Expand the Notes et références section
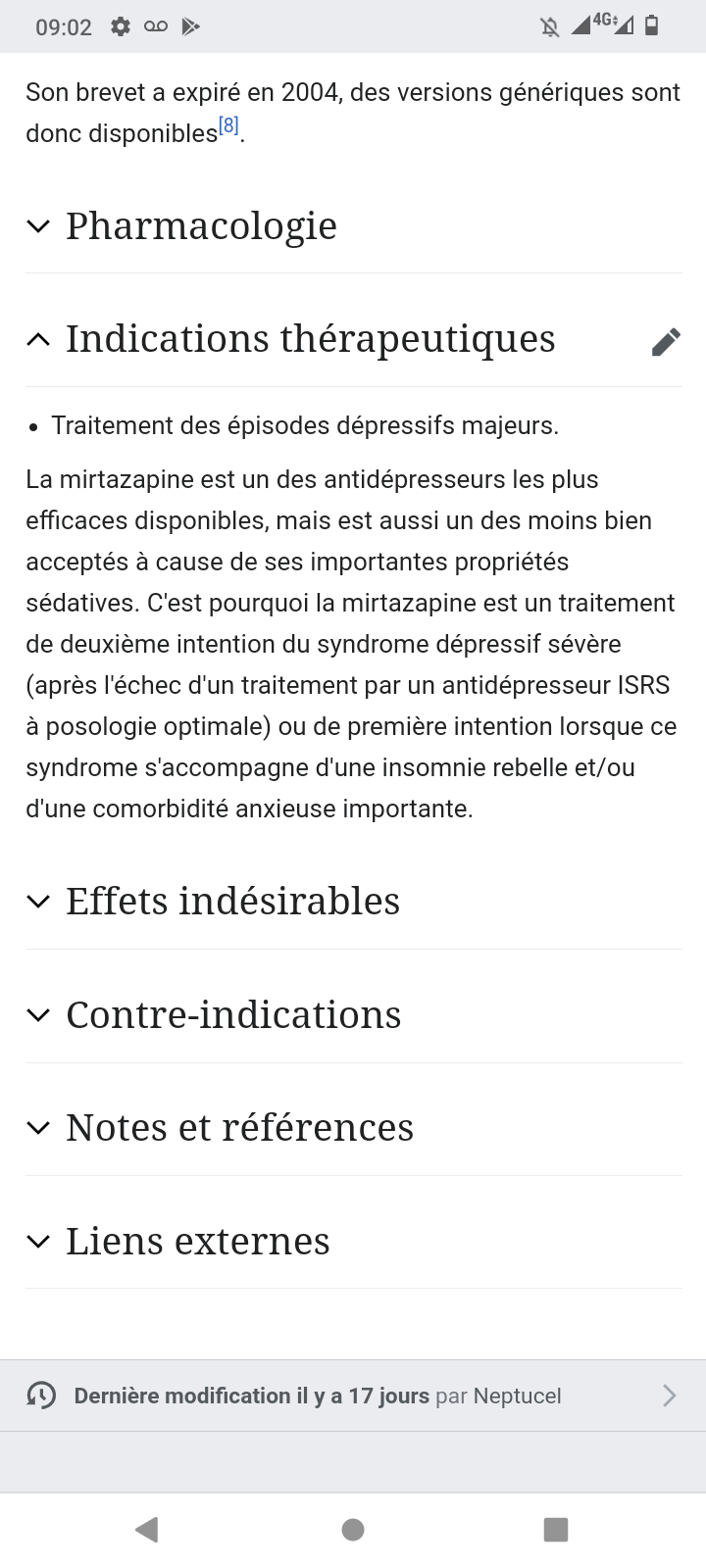 pos(239,1128)
